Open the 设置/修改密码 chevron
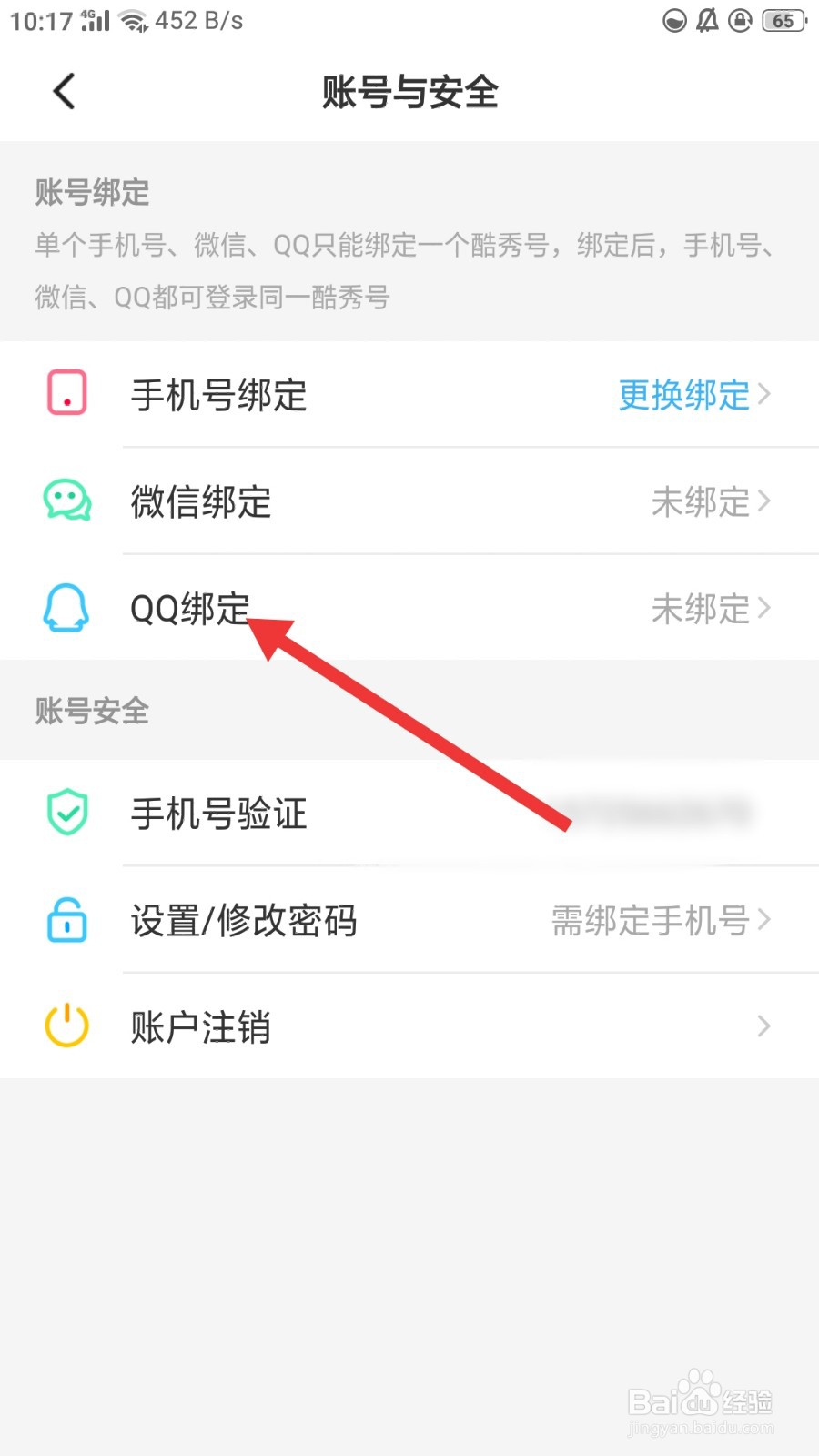The height and width of the screenshot is (1456, 819). click(764, 921)
